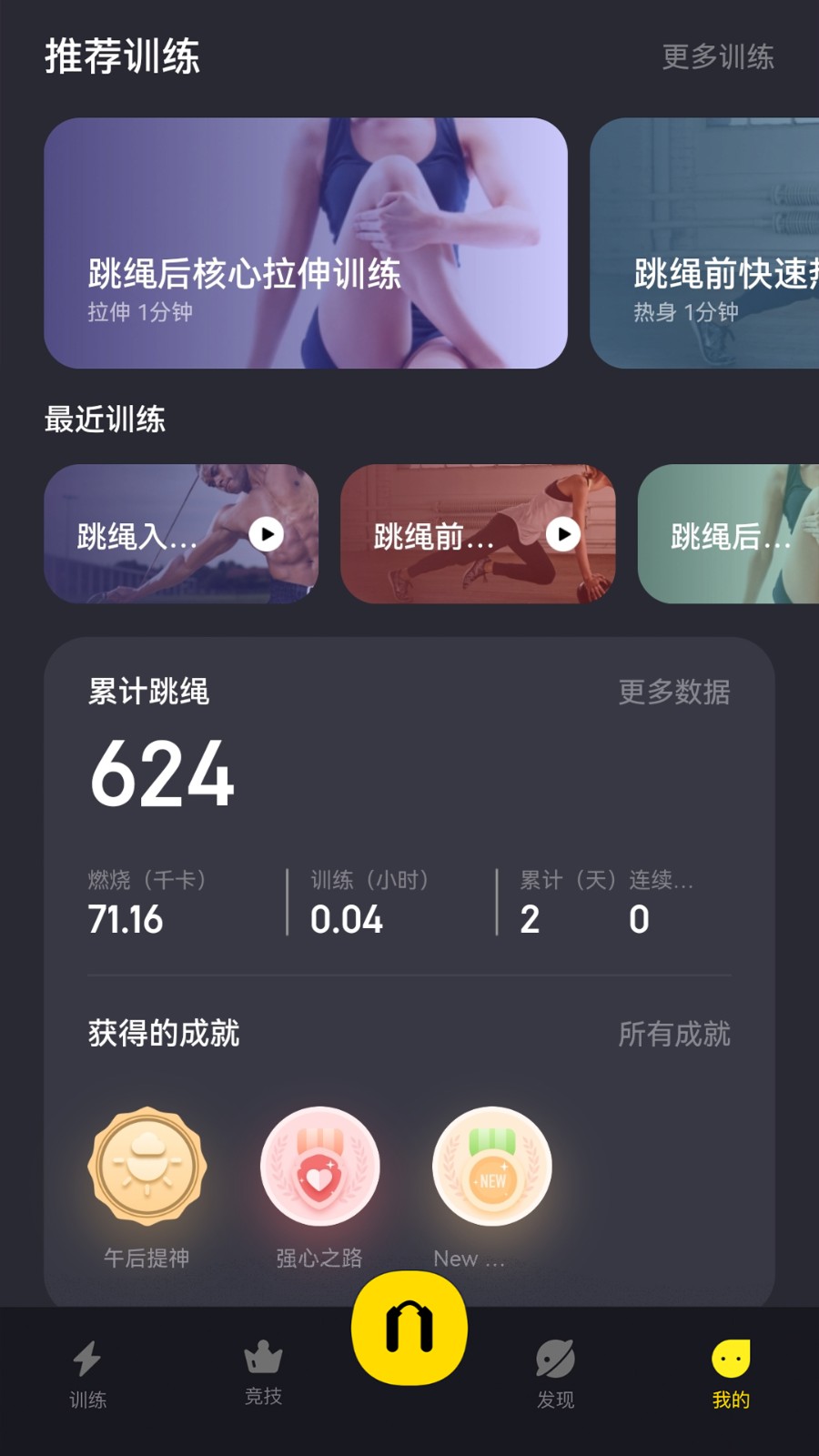819x1456 pixels.
Task: Open 跳绳后核心拉伸训练 card
Action: [x=306, y=243]
